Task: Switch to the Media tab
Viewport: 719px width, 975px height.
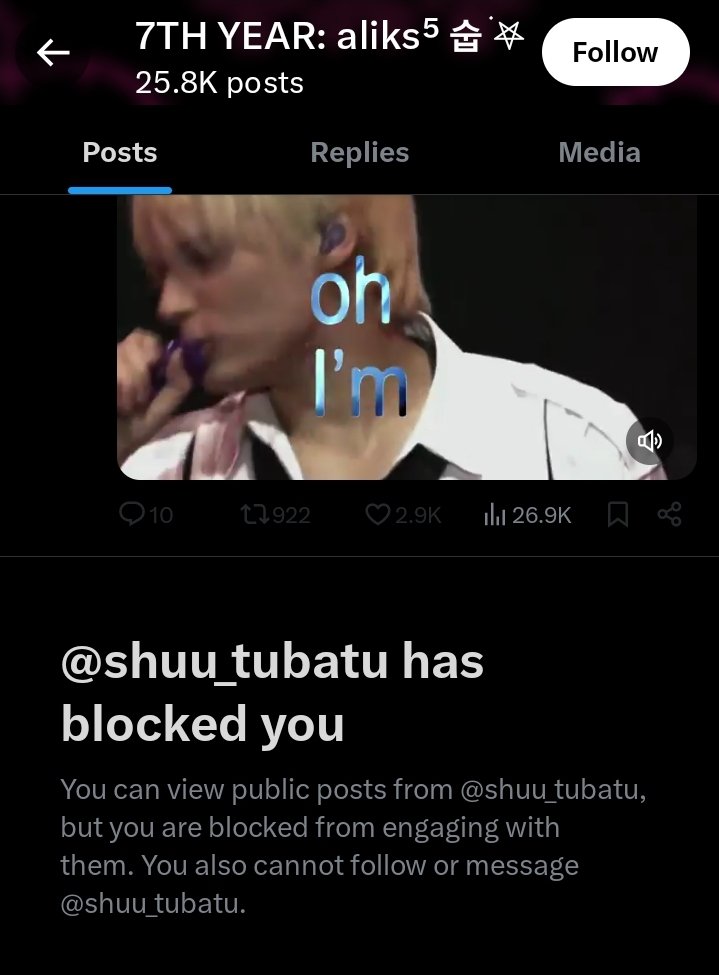Action: pos(599,153)
